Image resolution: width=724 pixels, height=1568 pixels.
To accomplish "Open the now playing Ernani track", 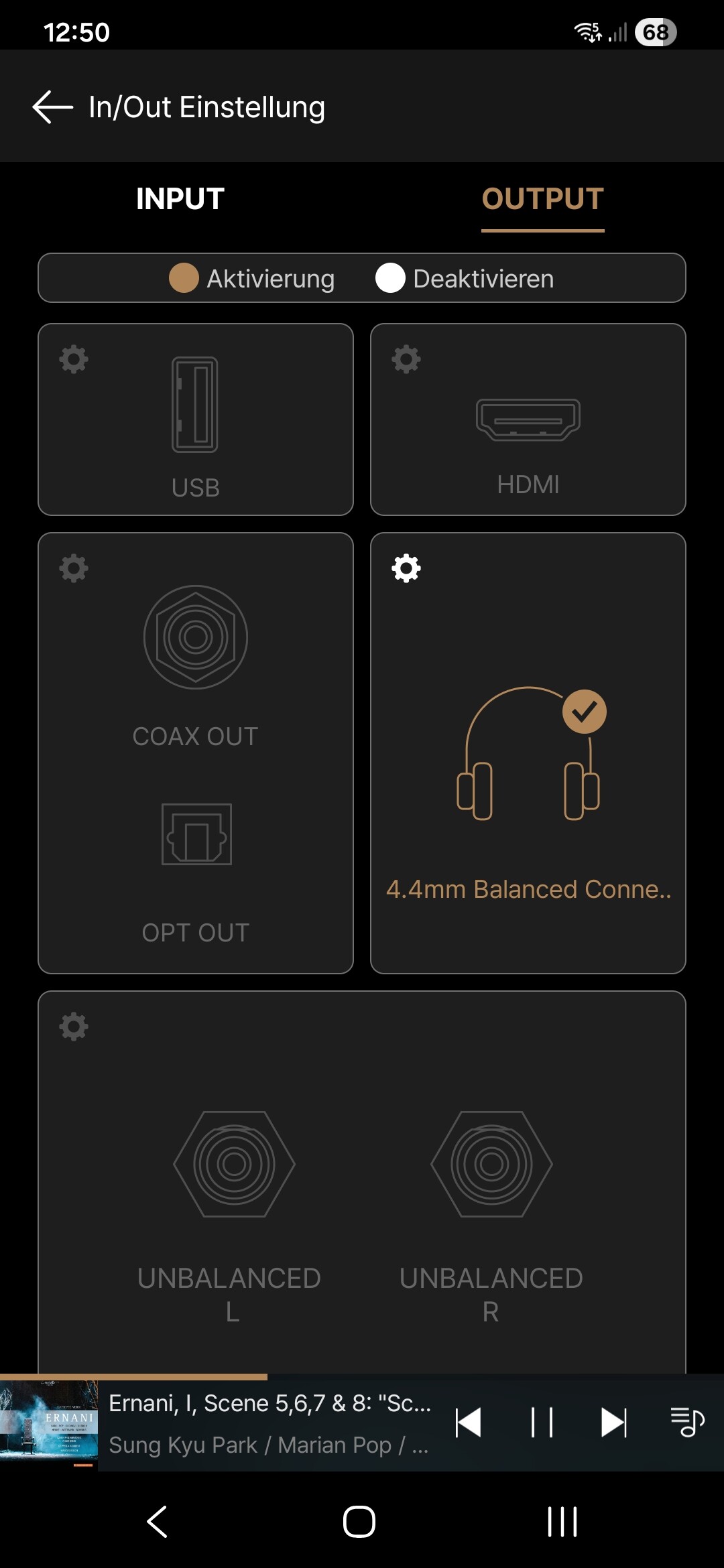I will pyautogui.click(x=268, y=1423).
